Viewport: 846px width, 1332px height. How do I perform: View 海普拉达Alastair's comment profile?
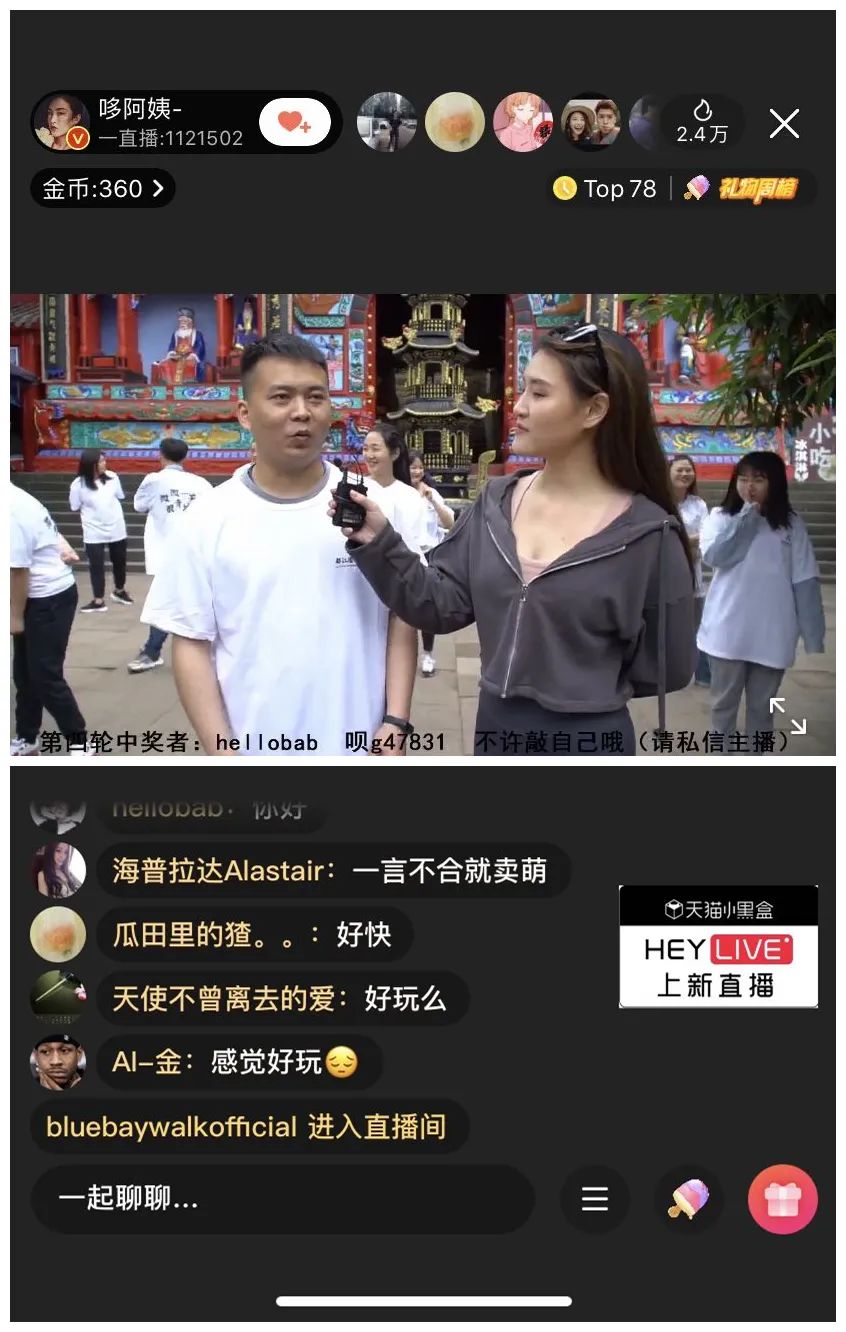coord(58,870)
